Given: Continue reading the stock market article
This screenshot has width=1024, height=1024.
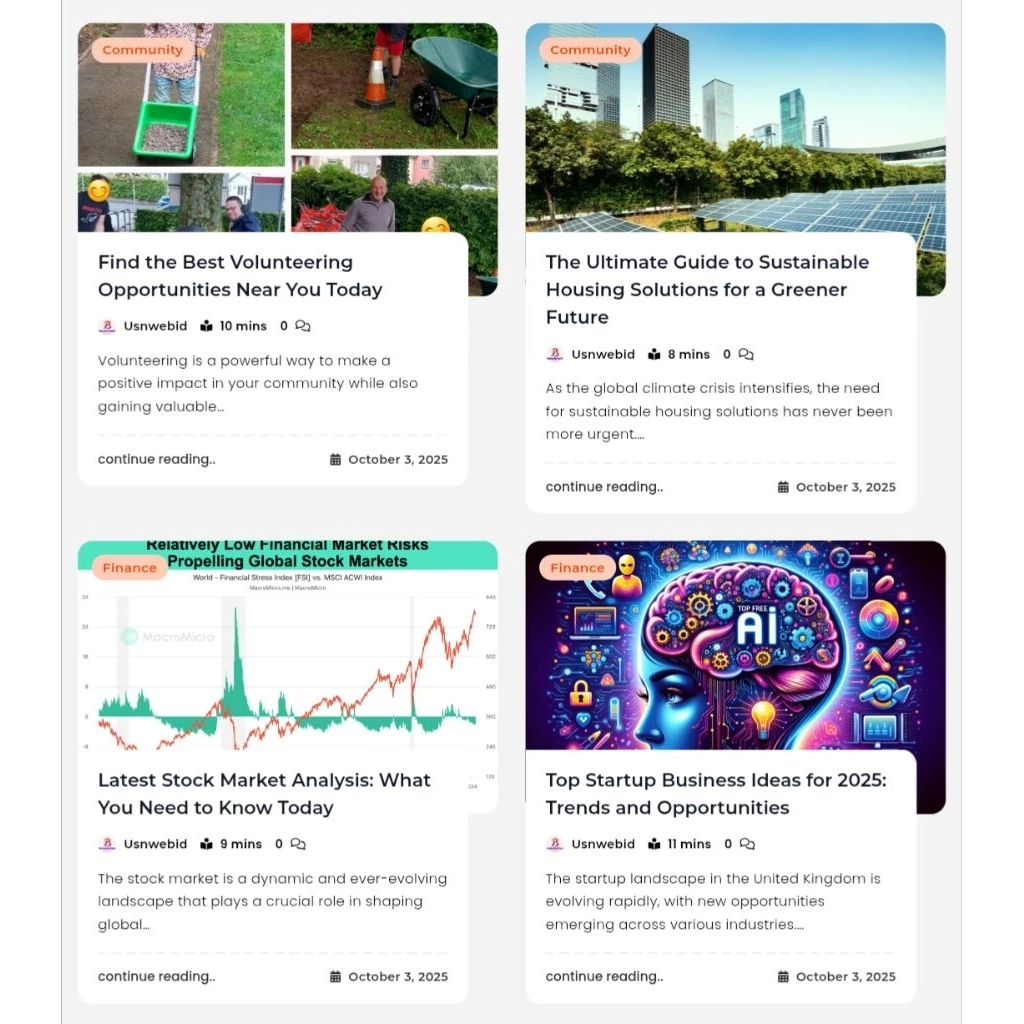Looking at the screenshot, I should tap(156, 977).
